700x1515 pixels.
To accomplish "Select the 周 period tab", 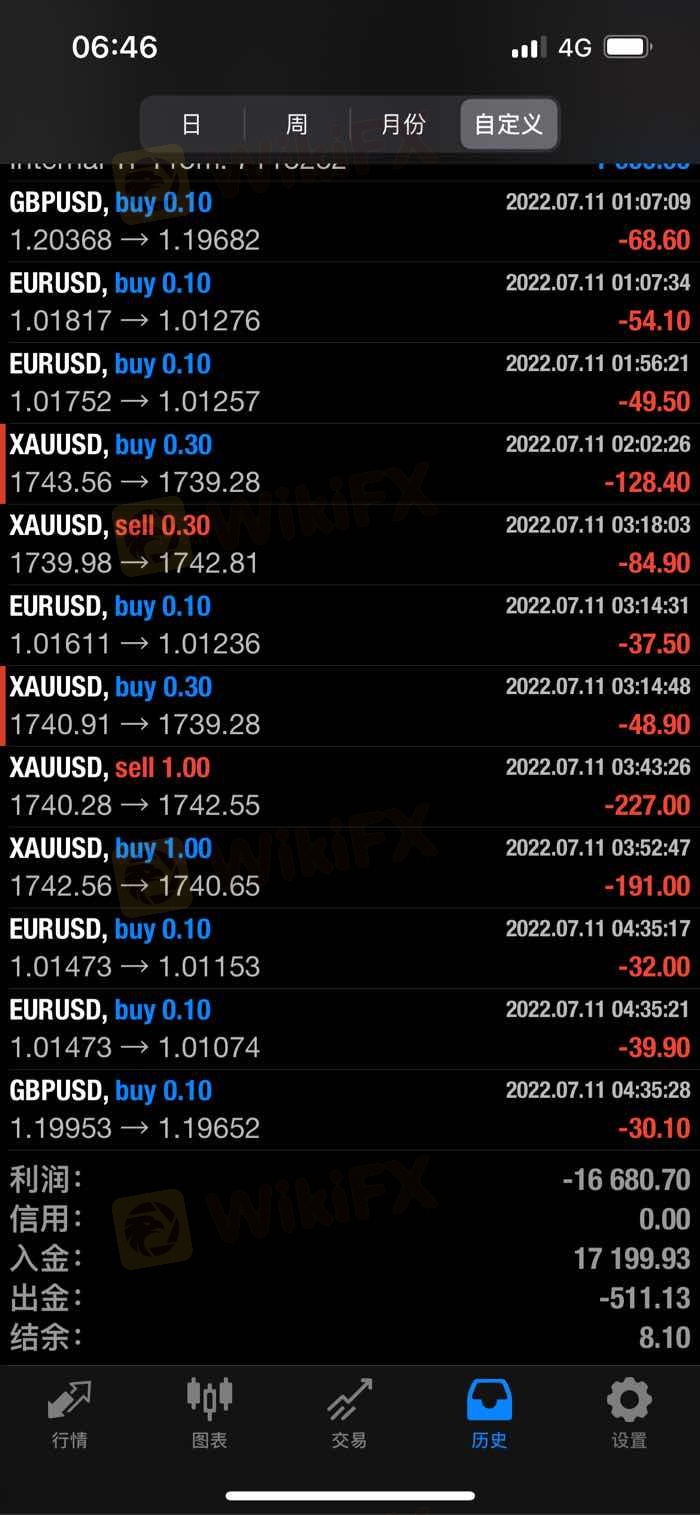I will click(297, 125).
